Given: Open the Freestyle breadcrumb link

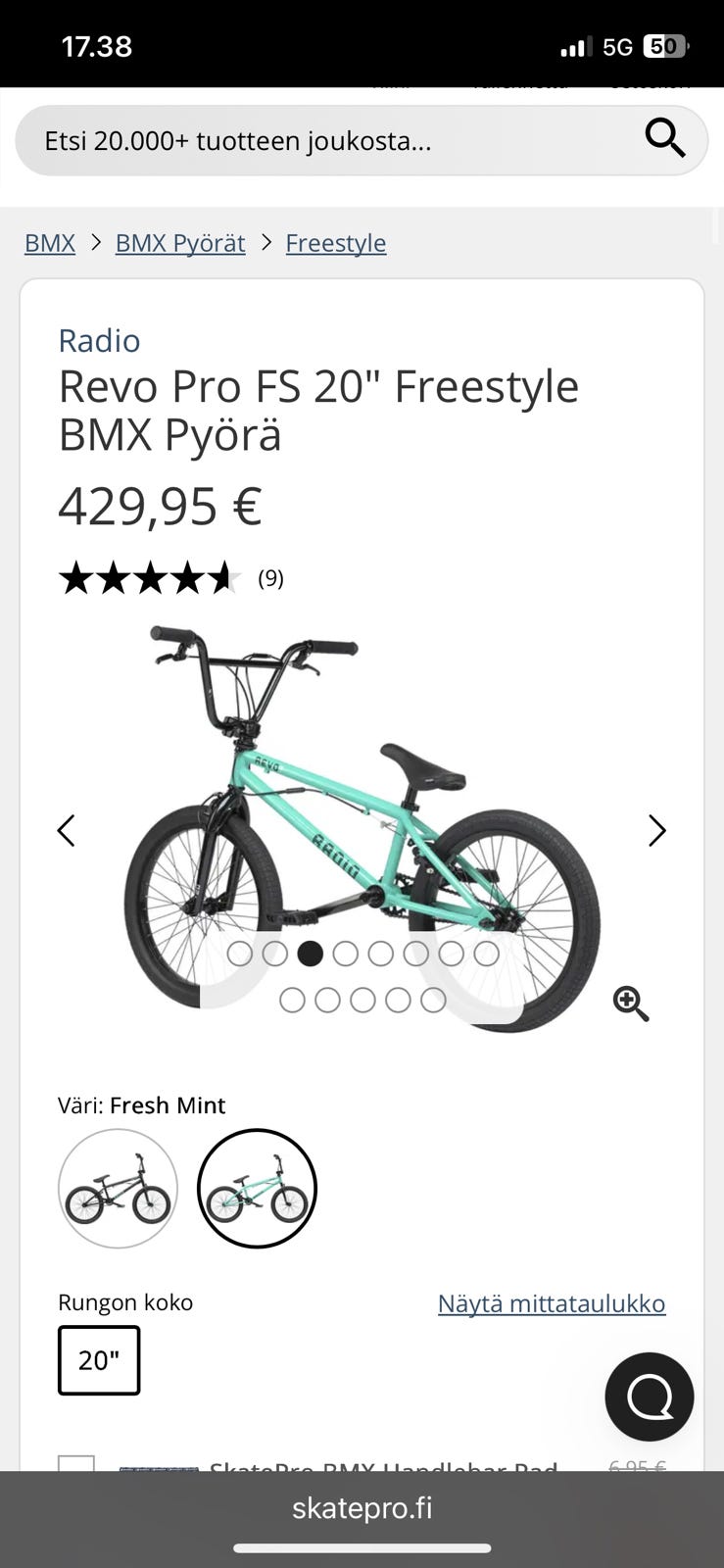Looking at the screenshot, I should coord(336,243).
